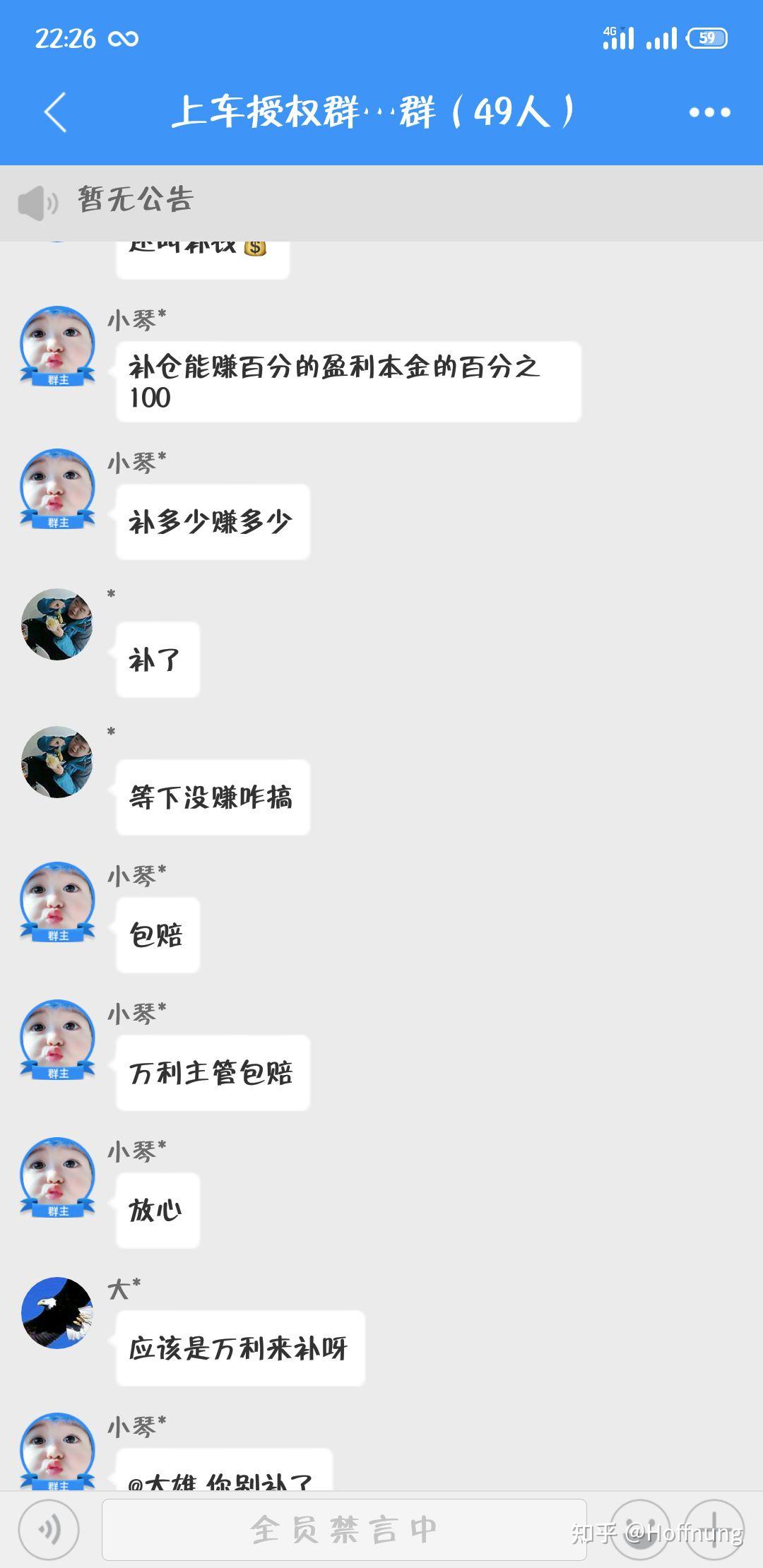View 大* profile from the eagle avatar
Screen dimensions: 763x1568
click(x=57, y=1312)
